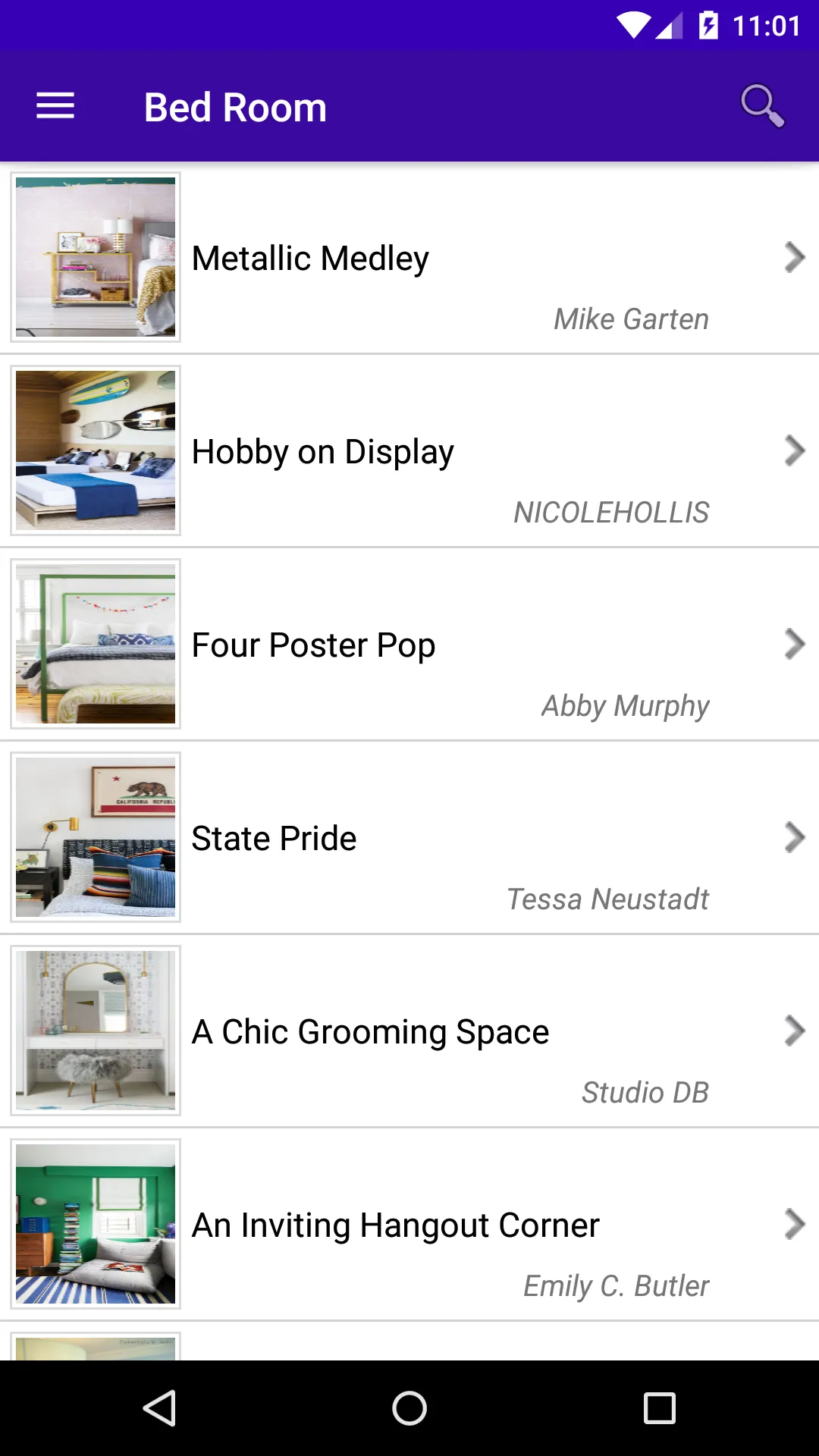
Task: Open the Metallic Medley entry
Action: tap(409, 258)
